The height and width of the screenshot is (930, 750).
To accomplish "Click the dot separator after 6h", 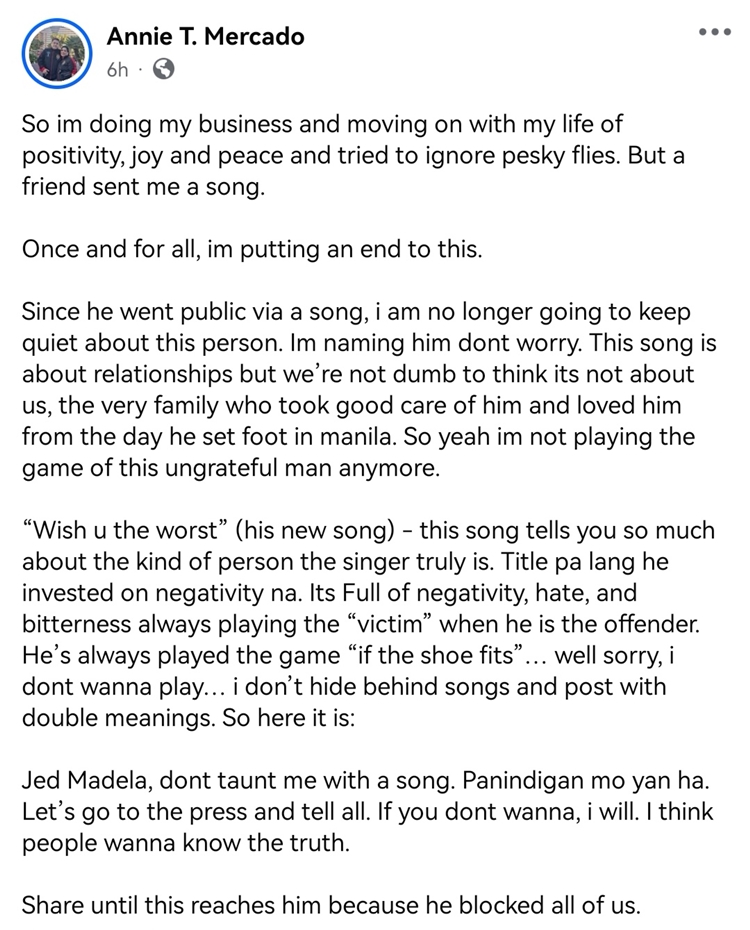I will (x=138, y=70).
